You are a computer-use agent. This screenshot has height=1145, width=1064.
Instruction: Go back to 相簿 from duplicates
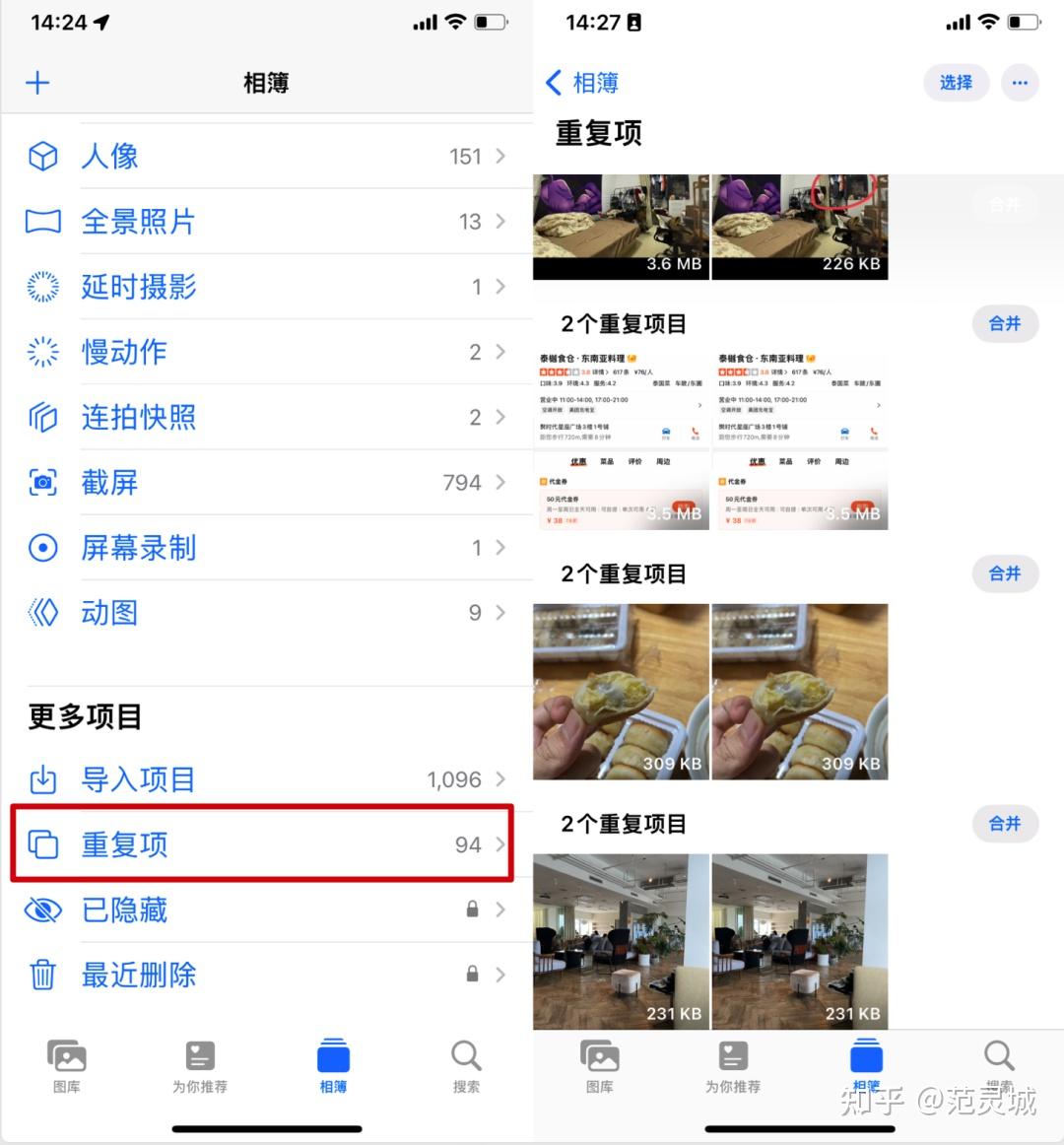(582, 83)
